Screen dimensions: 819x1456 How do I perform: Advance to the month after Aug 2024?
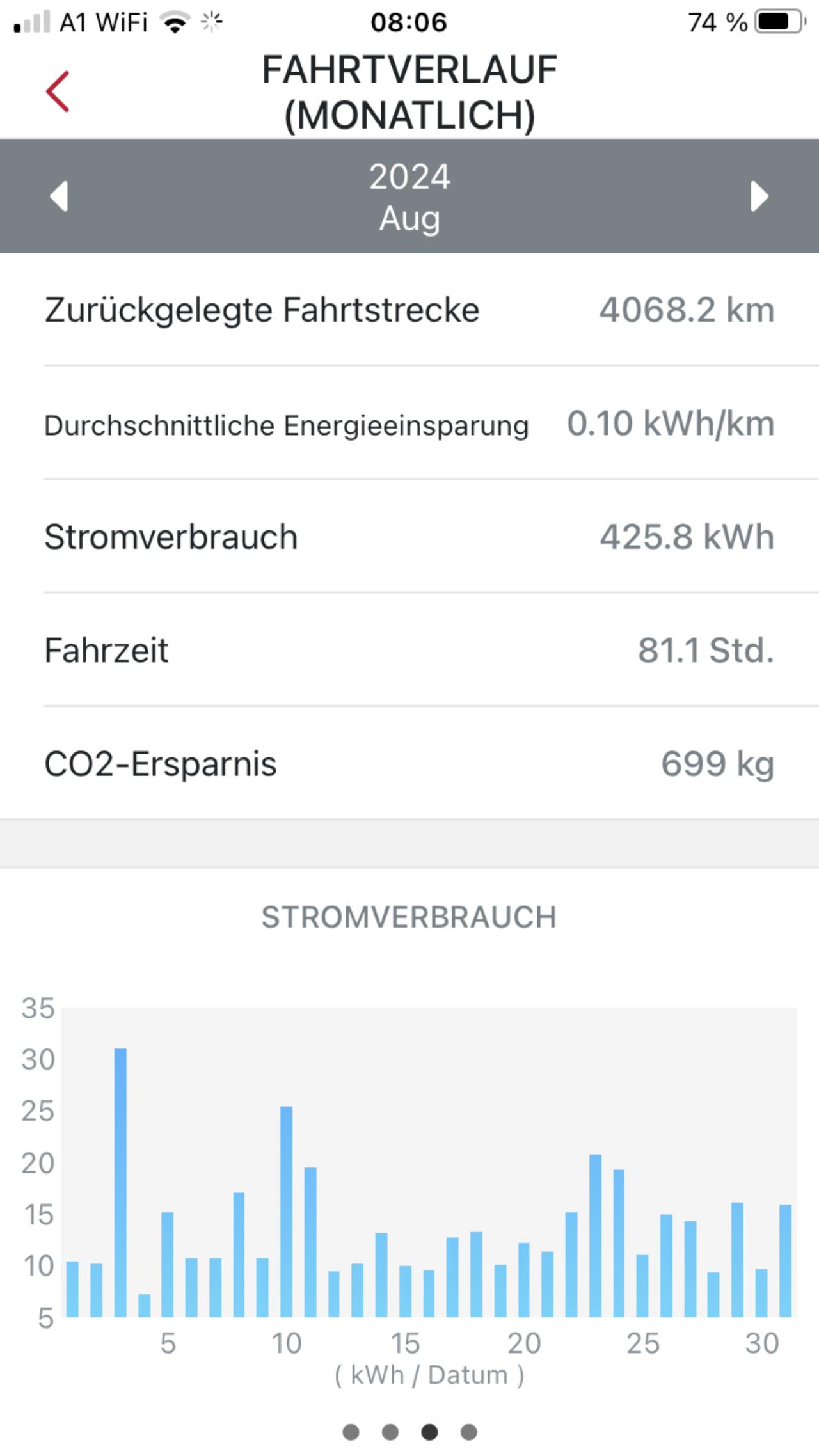pos(759,196)
